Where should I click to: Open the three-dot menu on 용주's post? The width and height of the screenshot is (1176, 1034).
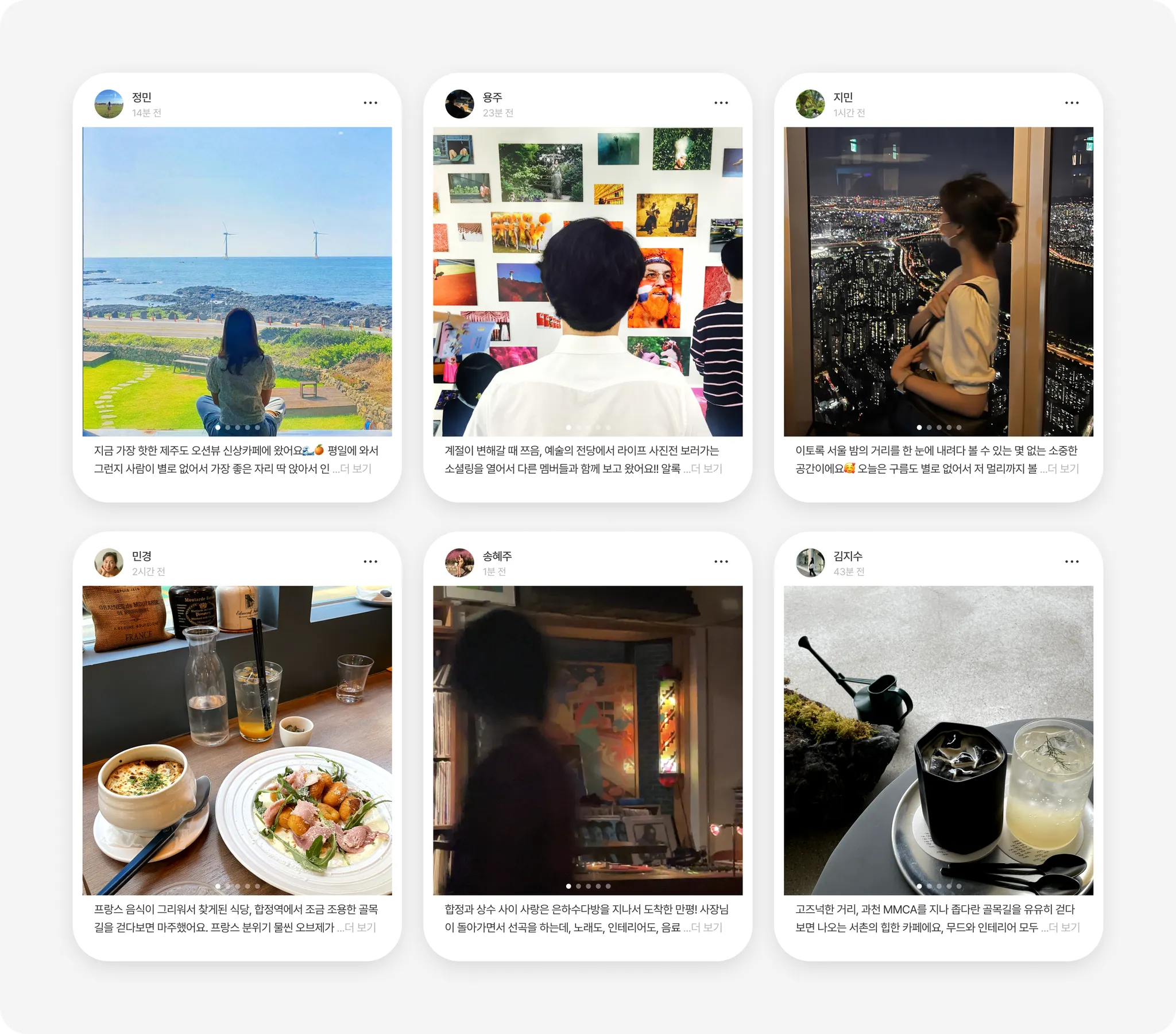pos(721,103)
